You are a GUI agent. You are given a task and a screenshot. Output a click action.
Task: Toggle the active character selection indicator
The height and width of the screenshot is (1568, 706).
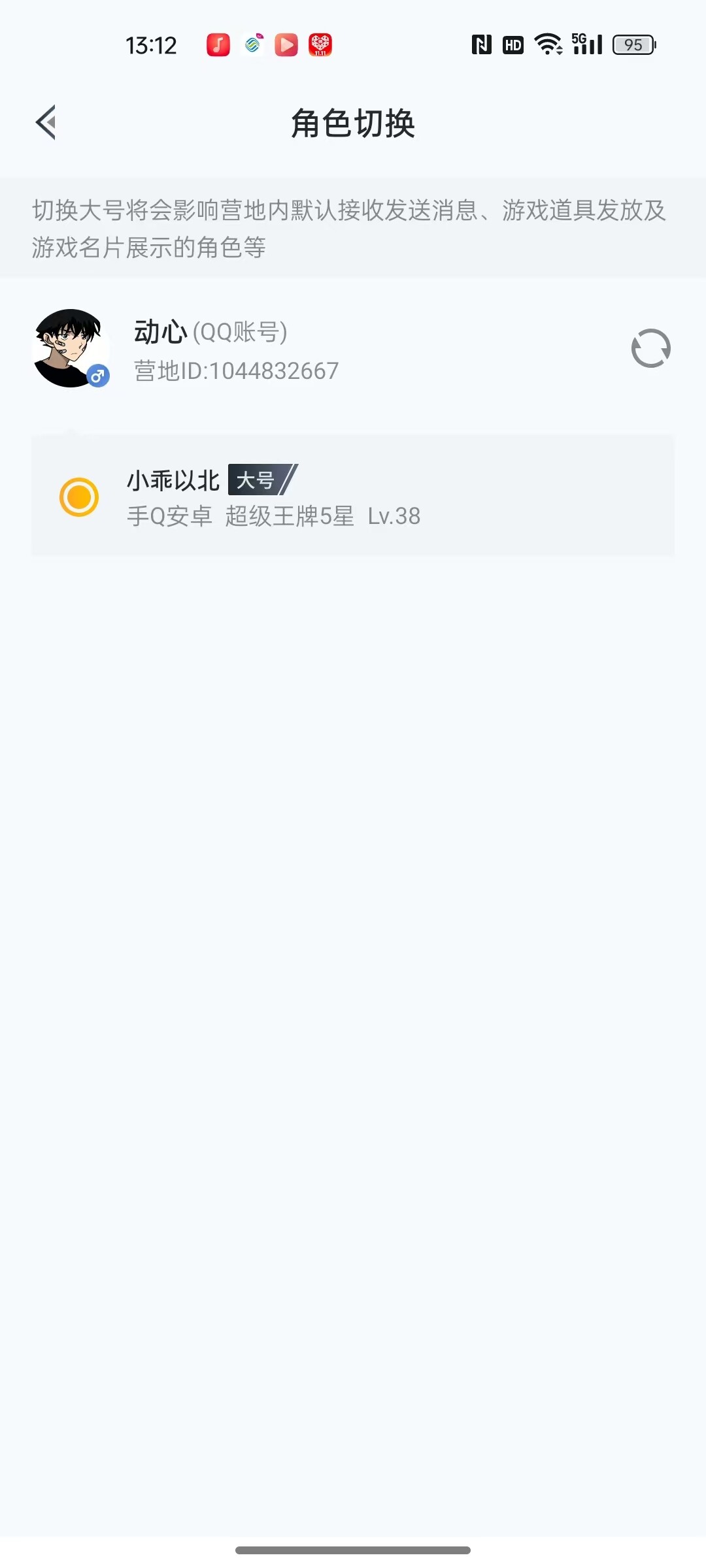78,497
